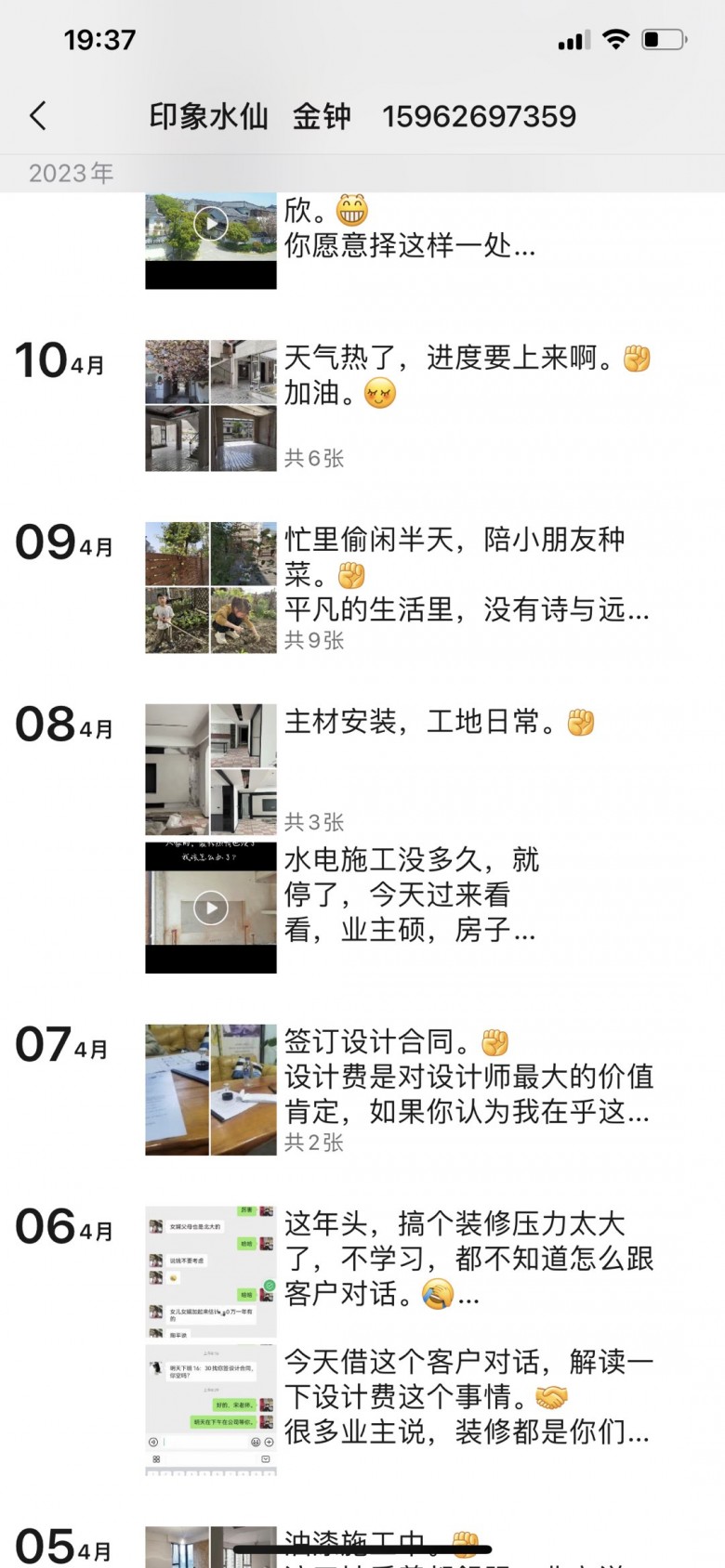Open the 今天借这个客户对话 post
The height and width of the screenshot is (1568, 725).
point(465,1396)
